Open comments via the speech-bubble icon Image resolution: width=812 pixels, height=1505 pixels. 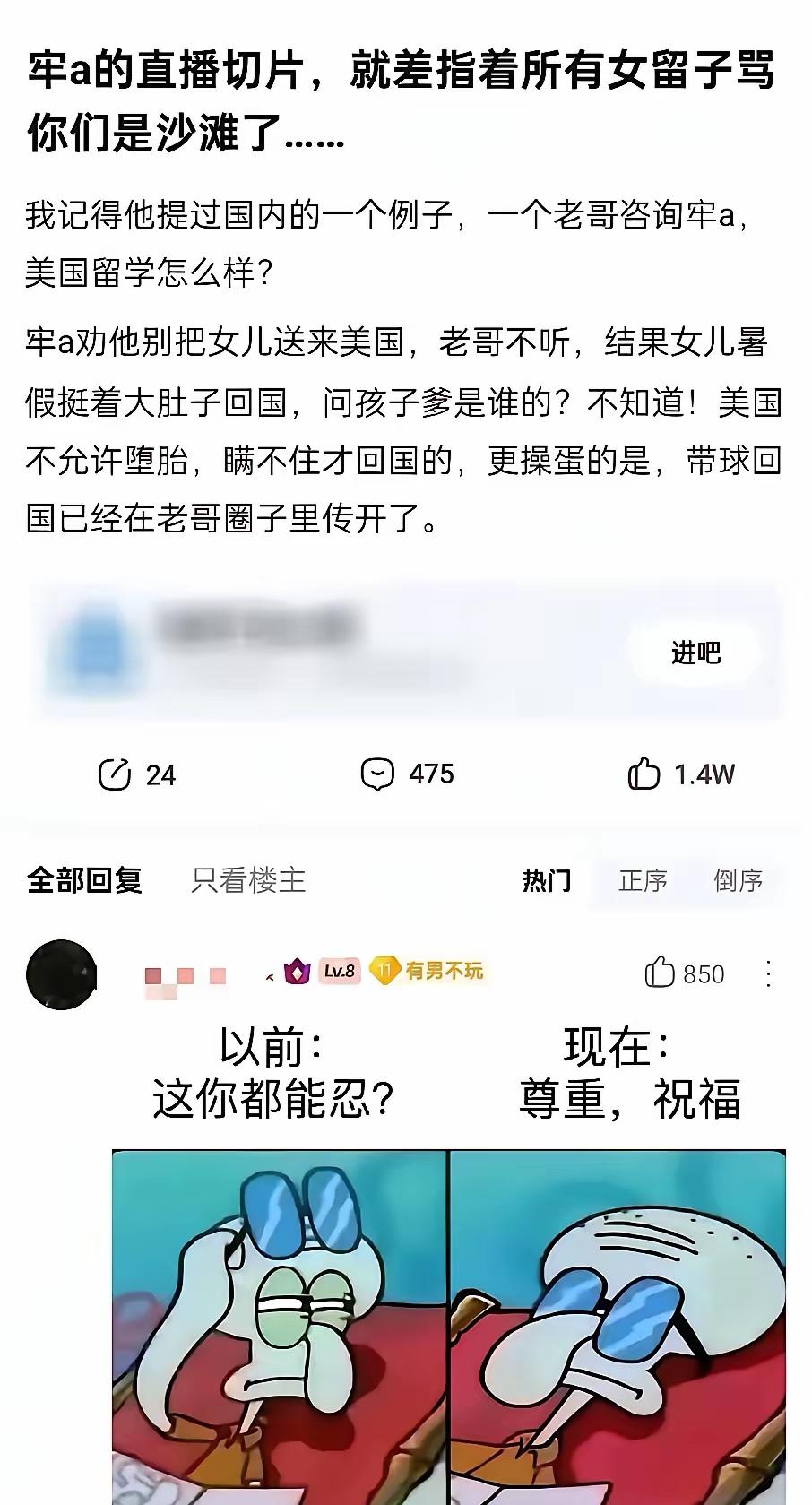(380, 774)
